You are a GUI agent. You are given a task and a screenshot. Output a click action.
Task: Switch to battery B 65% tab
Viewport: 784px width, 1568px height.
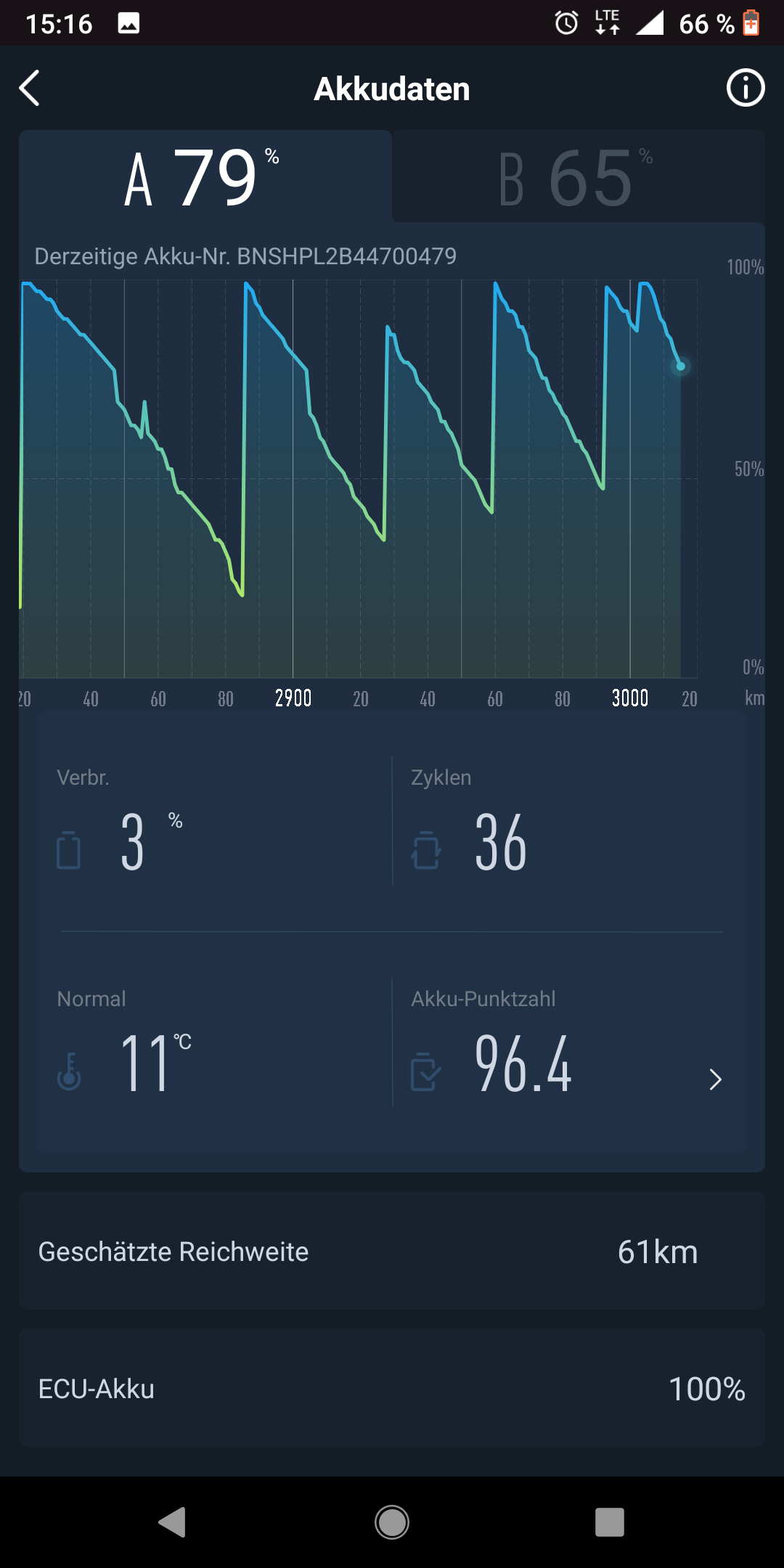click(x=577, y=177)
